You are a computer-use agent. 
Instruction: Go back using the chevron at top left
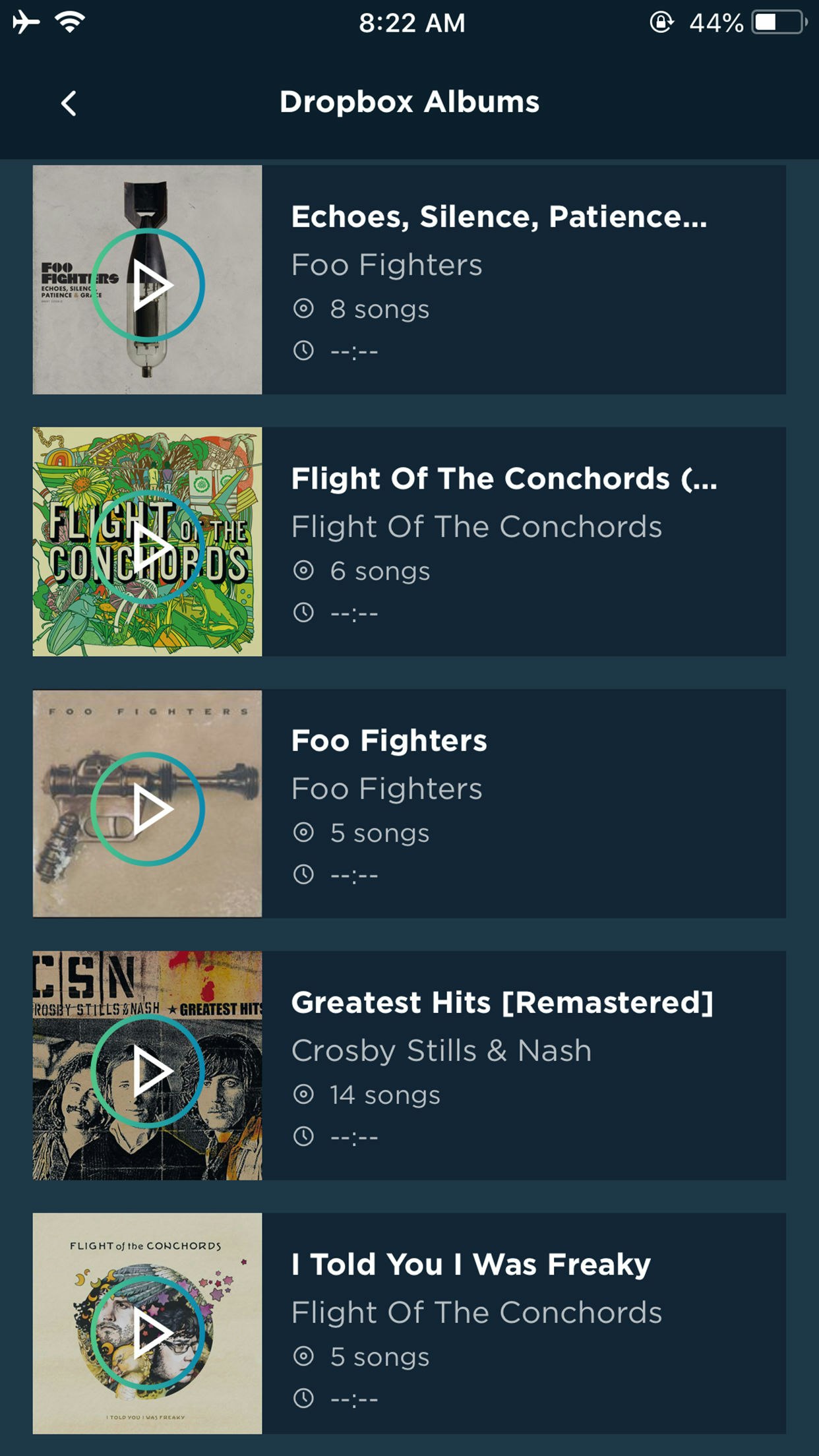click(x=67, y=102)
